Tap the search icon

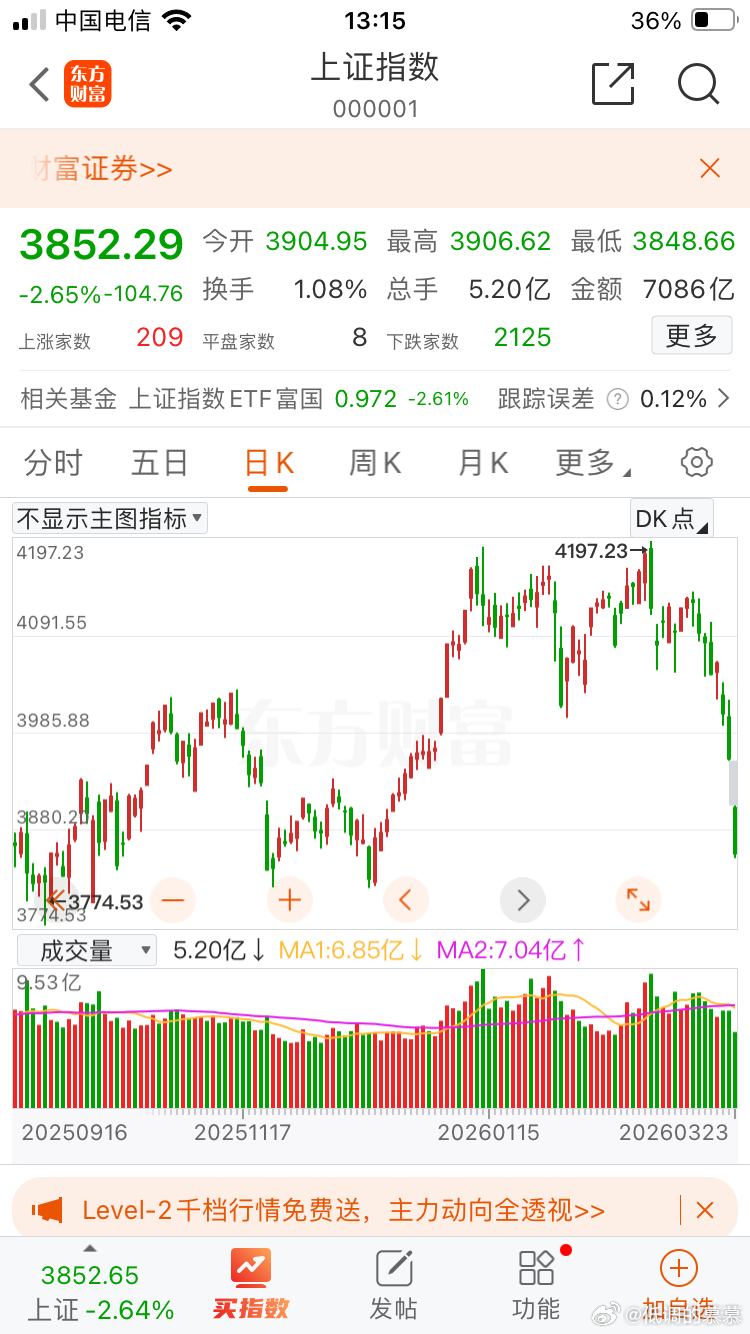(x=699, y=85)
